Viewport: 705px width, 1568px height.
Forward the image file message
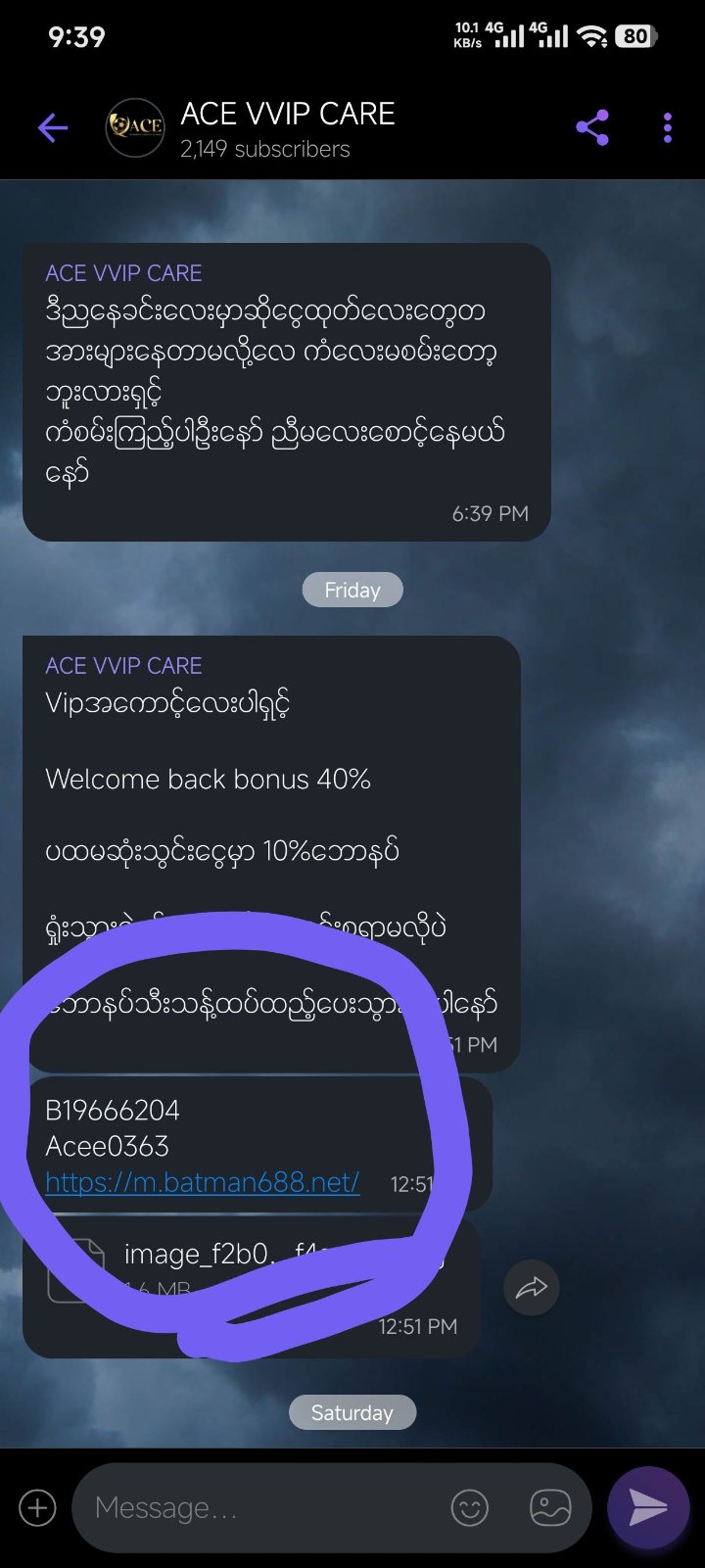tap(532, 1288)
